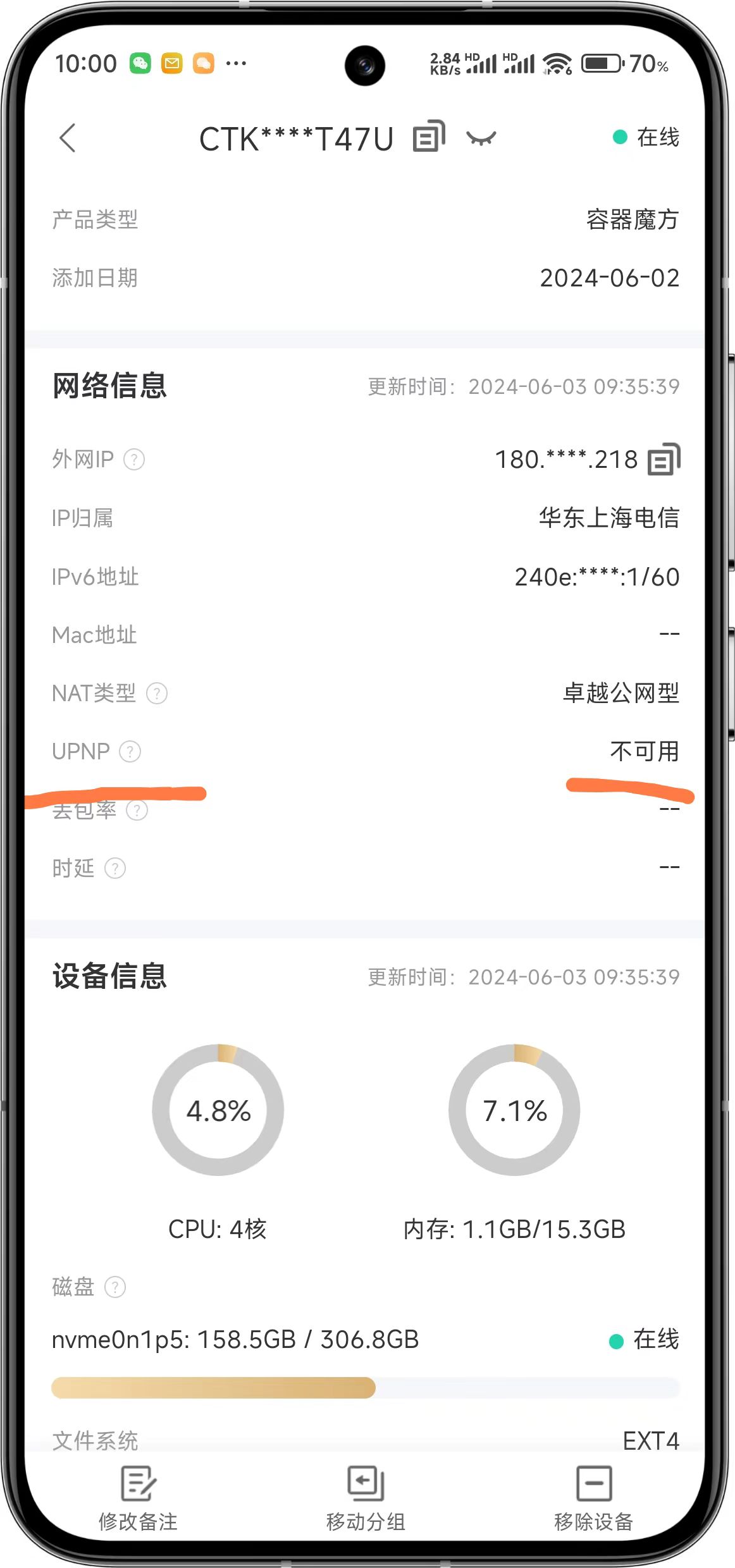735x1568 pixels.
Task: Open help next to NAT类型
Action: pyautogui.click(x=157, y=694)
